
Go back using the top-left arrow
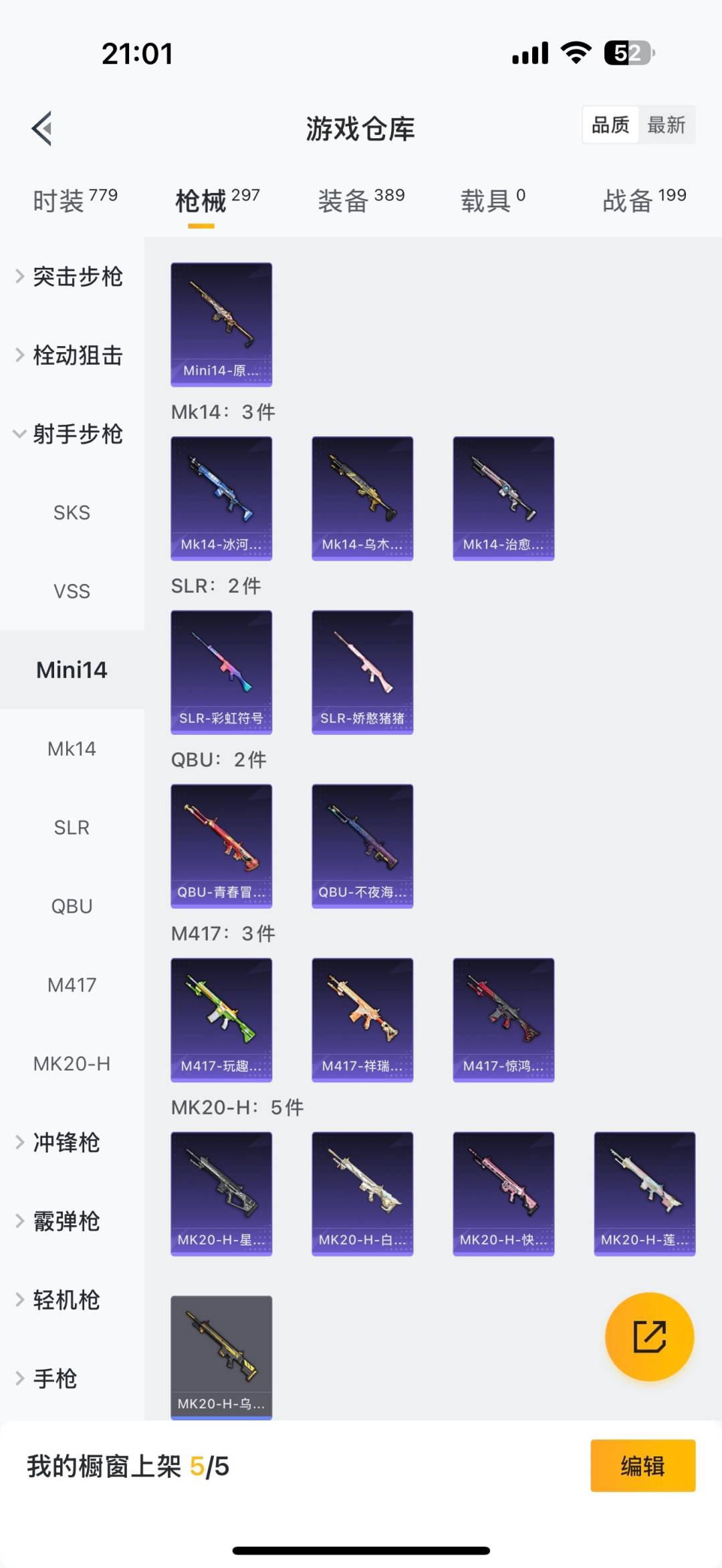pyautogui.click(x=42, y=128)
